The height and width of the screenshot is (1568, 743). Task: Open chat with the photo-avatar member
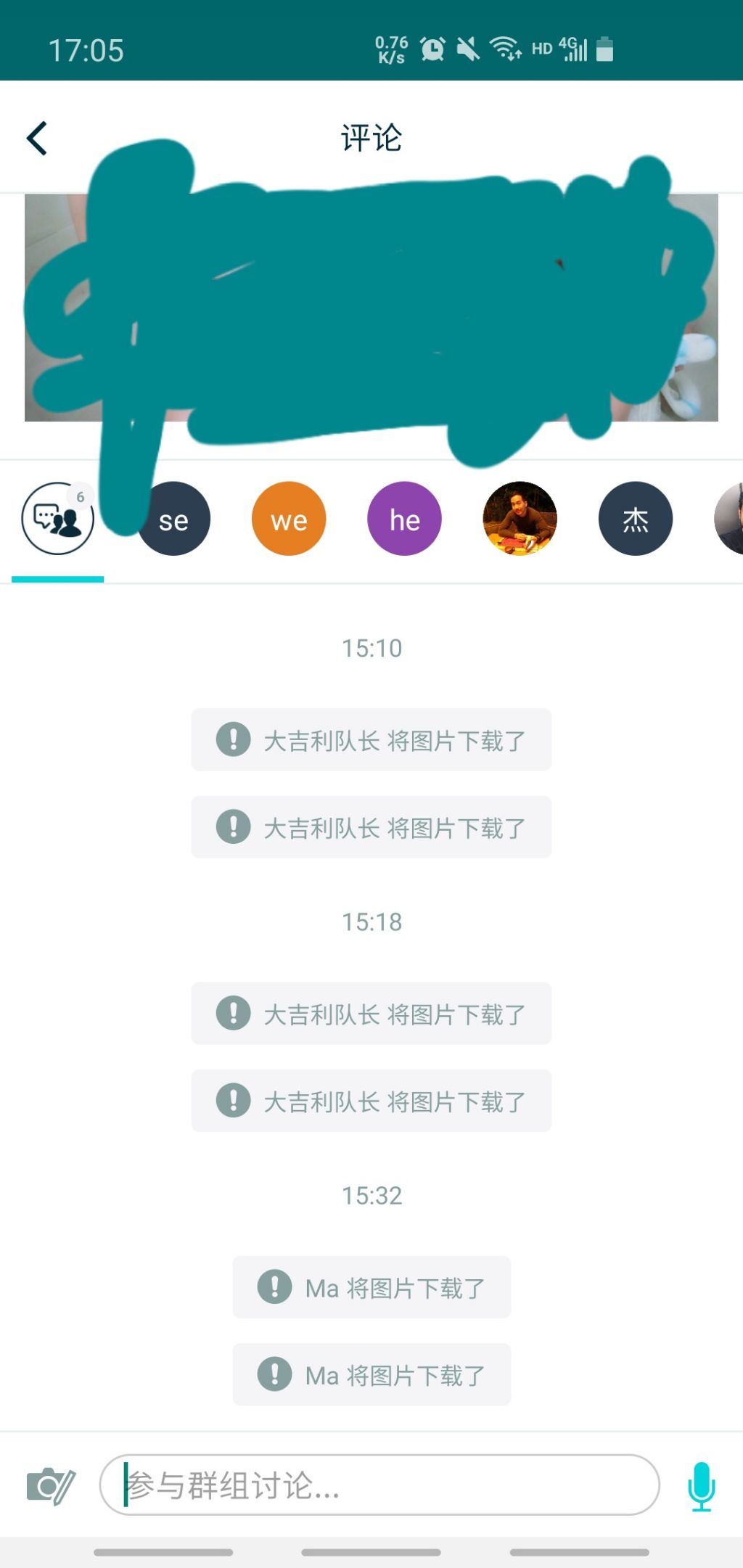(x=520, y=519)
